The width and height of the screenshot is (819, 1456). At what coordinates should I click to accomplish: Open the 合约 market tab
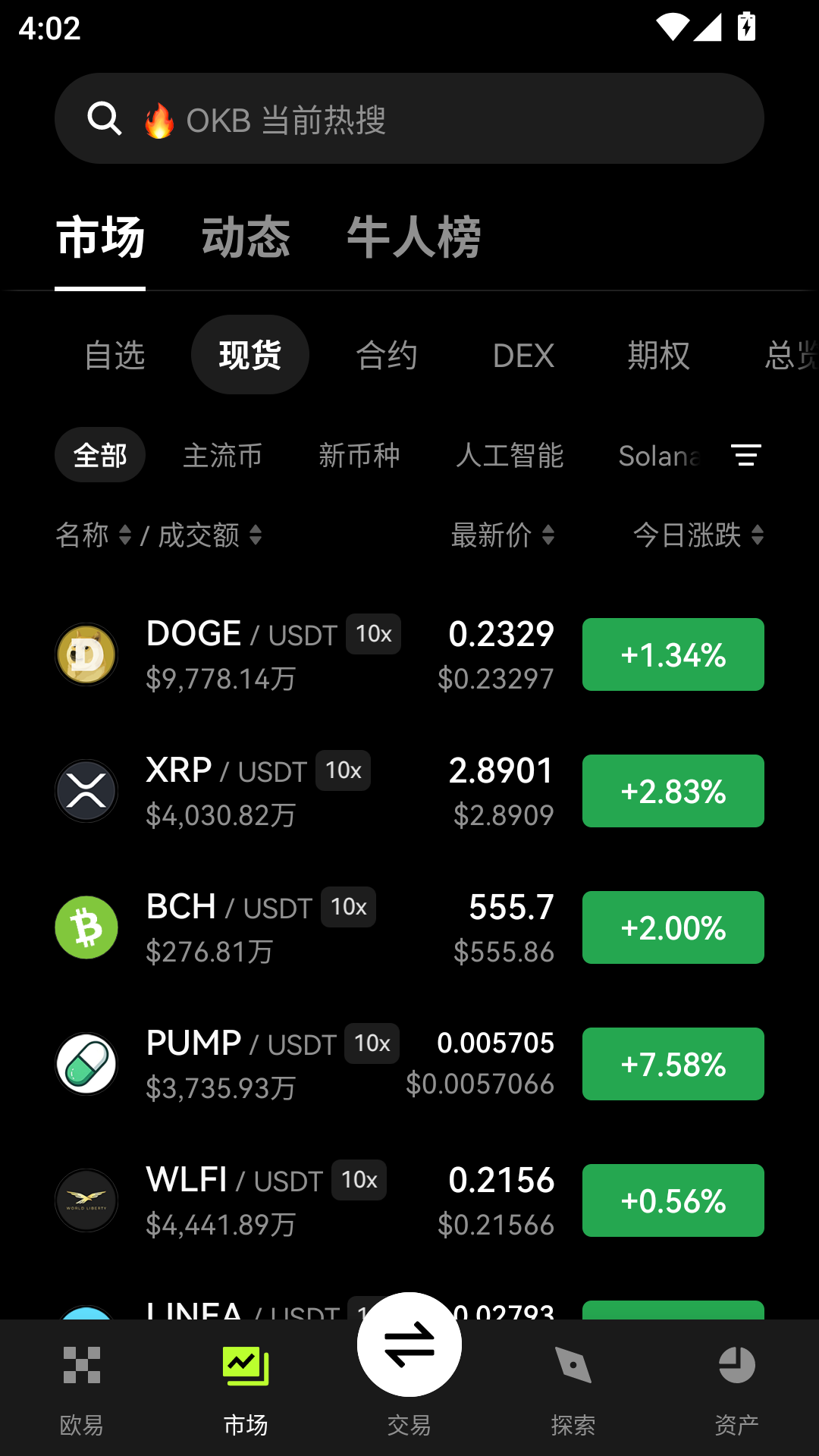(388, 354)
